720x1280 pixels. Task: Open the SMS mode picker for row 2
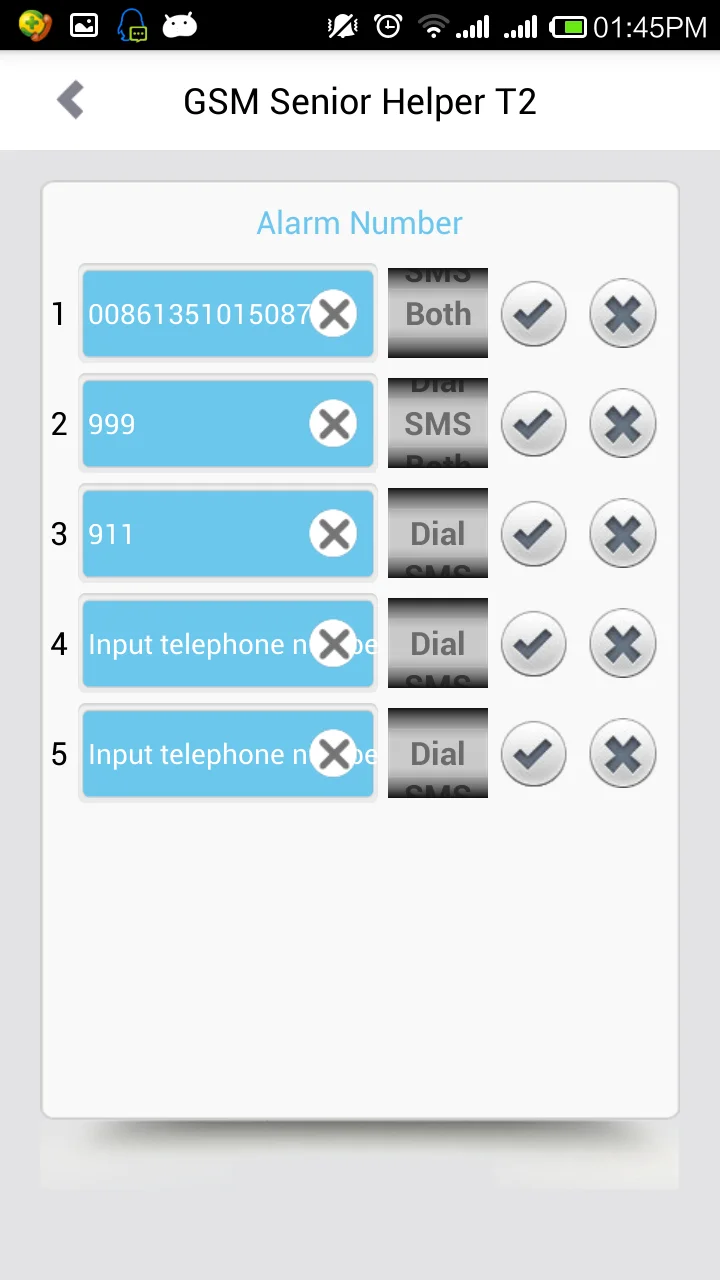tap(438, 423)
